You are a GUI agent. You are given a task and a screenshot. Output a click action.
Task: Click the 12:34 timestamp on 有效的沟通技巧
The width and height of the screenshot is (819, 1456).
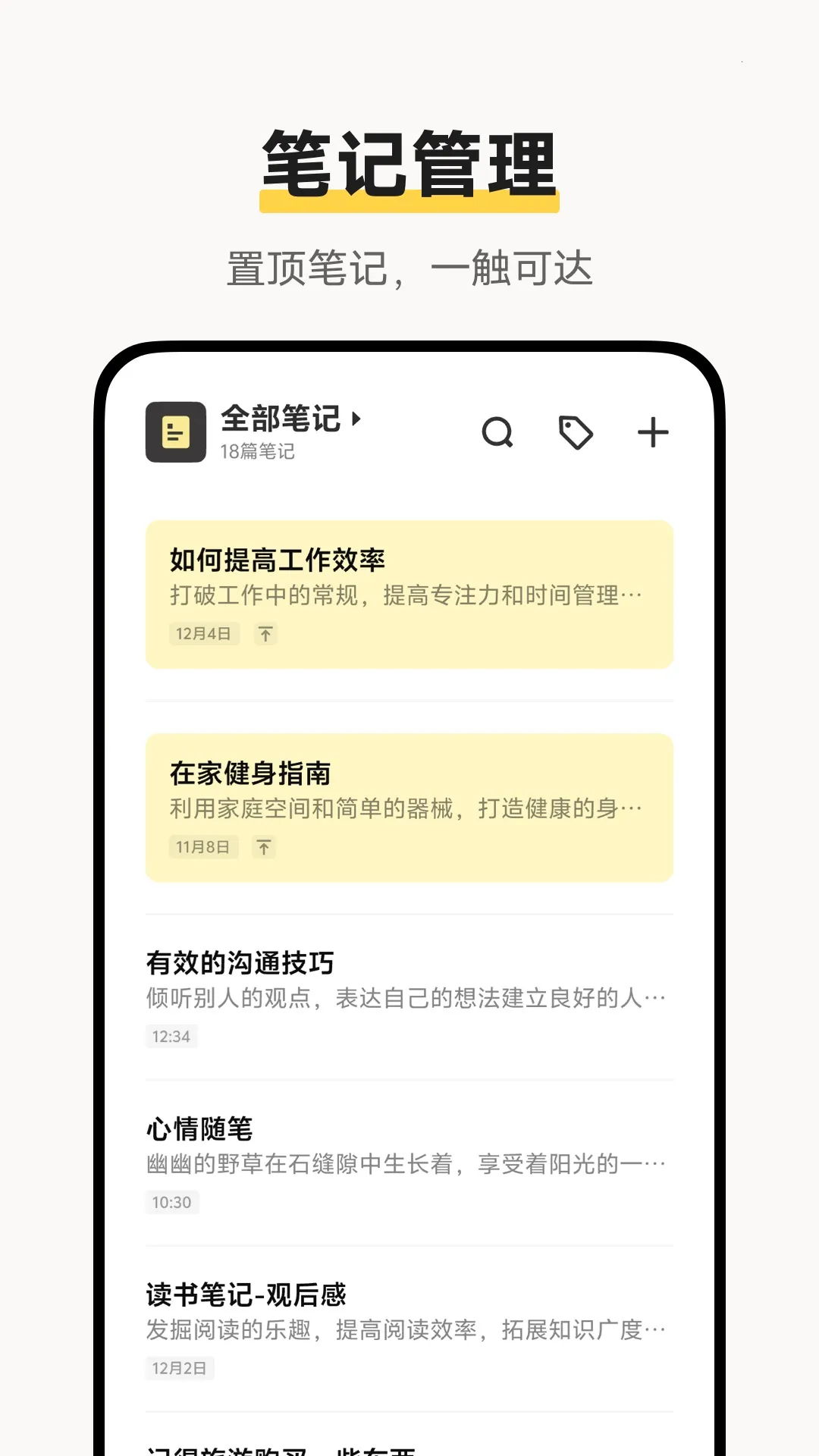click(x=172, y=1036)
